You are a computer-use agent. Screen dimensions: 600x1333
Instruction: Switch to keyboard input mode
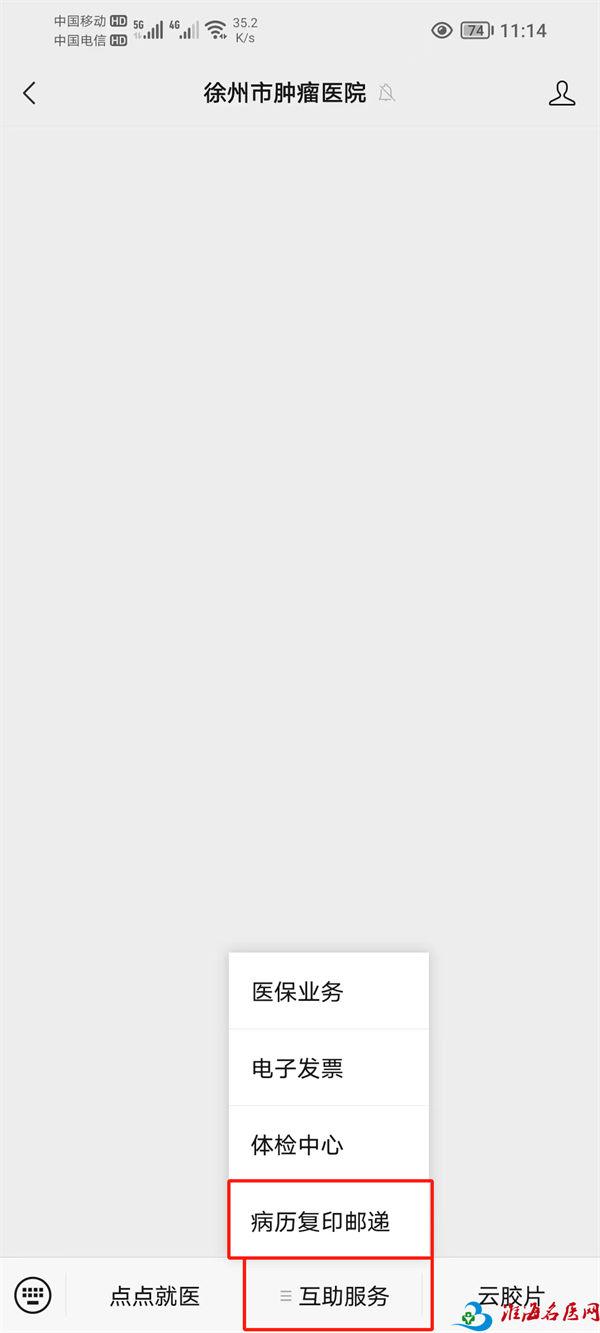[33, 1296]
